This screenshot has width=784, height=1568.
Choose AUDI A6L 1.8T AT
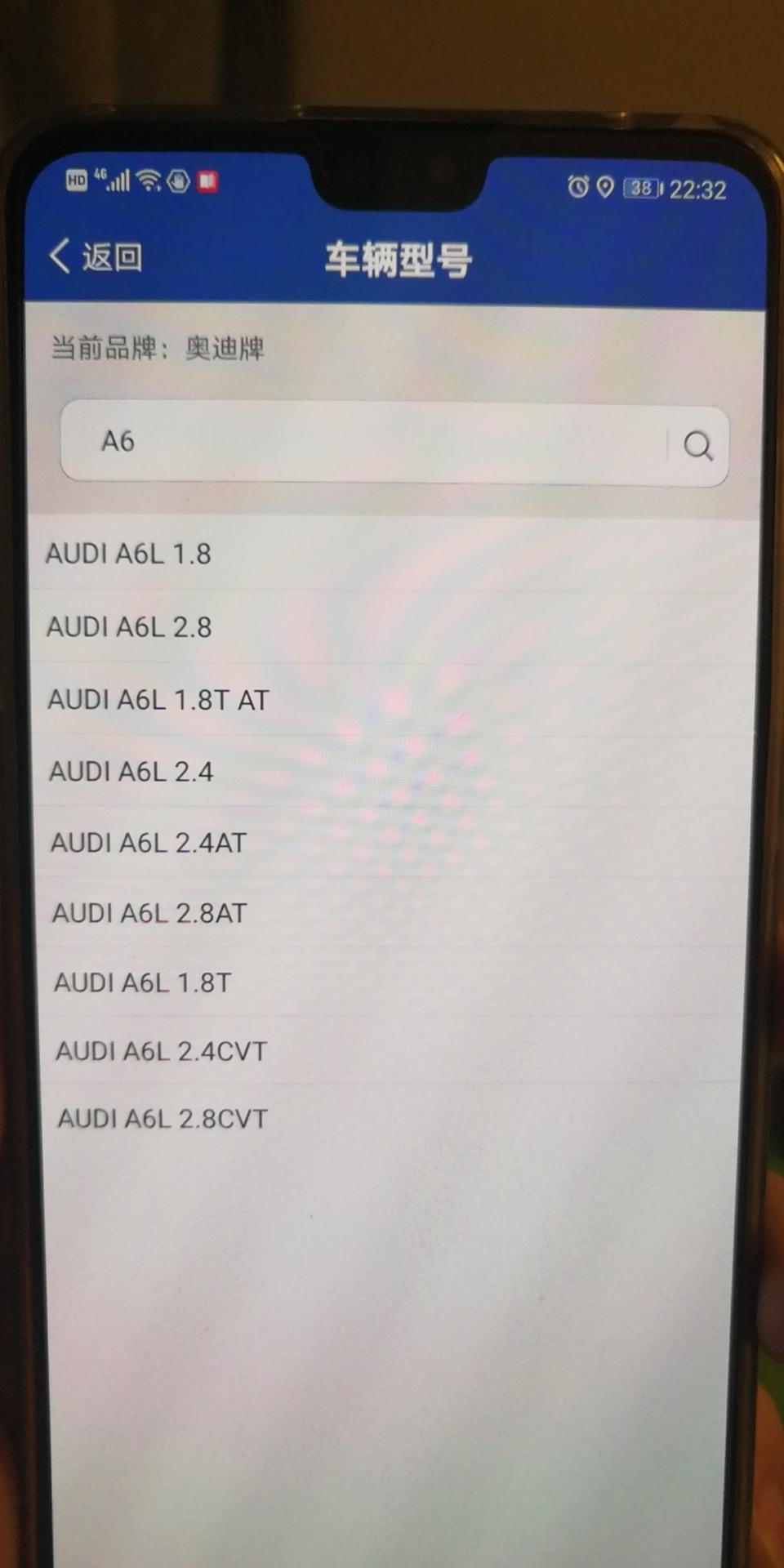pyautogui.click(x=158, y=700)
